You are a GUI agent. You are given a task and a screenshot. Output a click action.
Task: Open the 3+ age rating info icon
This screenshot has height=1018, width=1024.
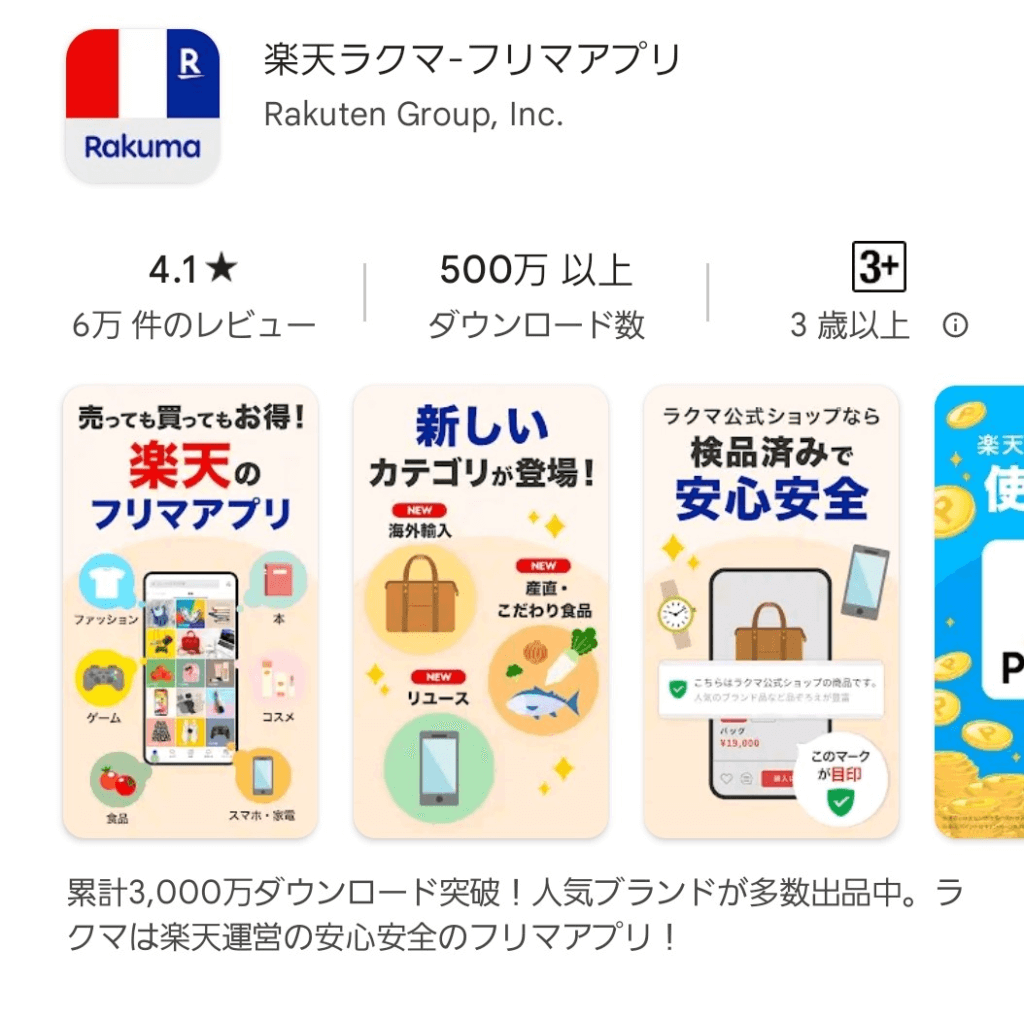(956, 325)
